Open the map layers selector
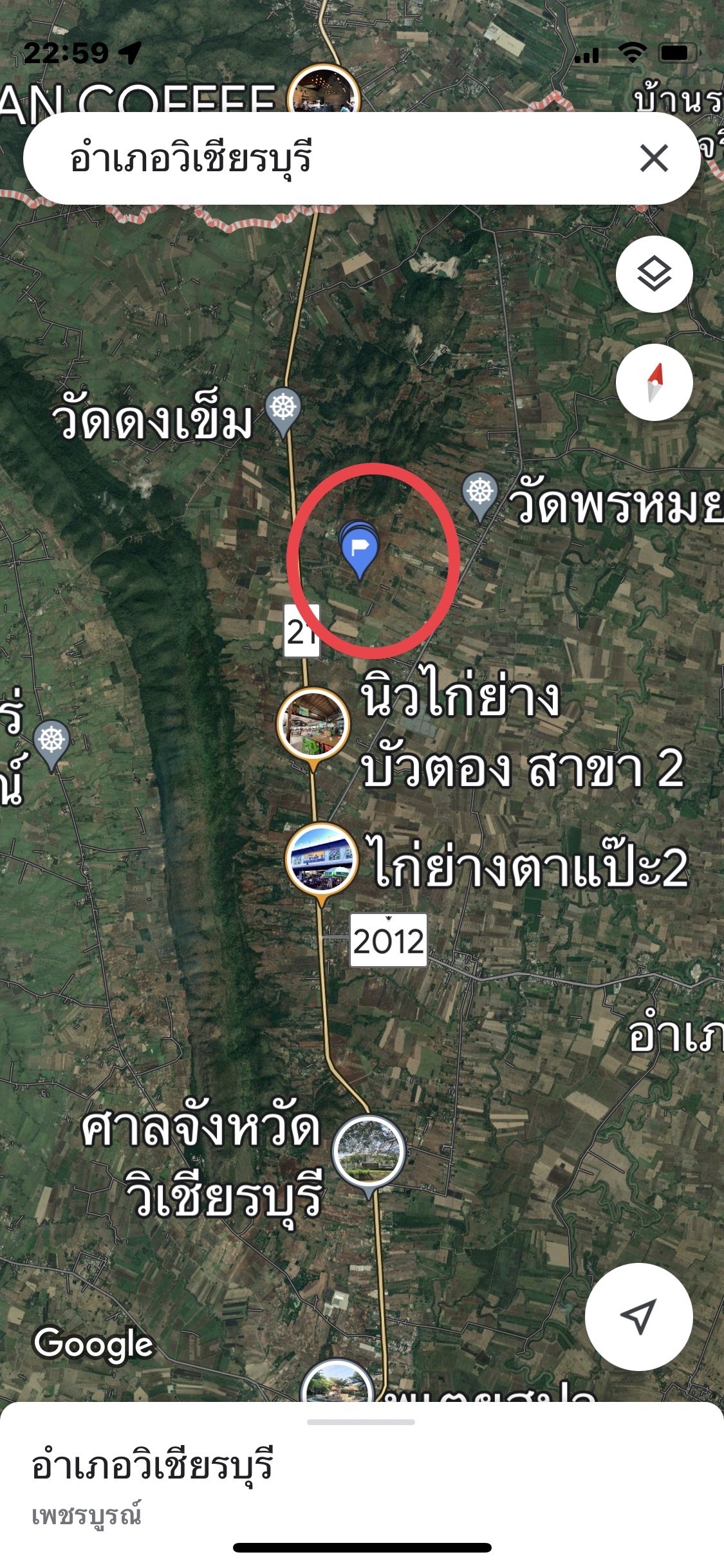Viewport: 724px width, 1568px height. tap(654, 274)
